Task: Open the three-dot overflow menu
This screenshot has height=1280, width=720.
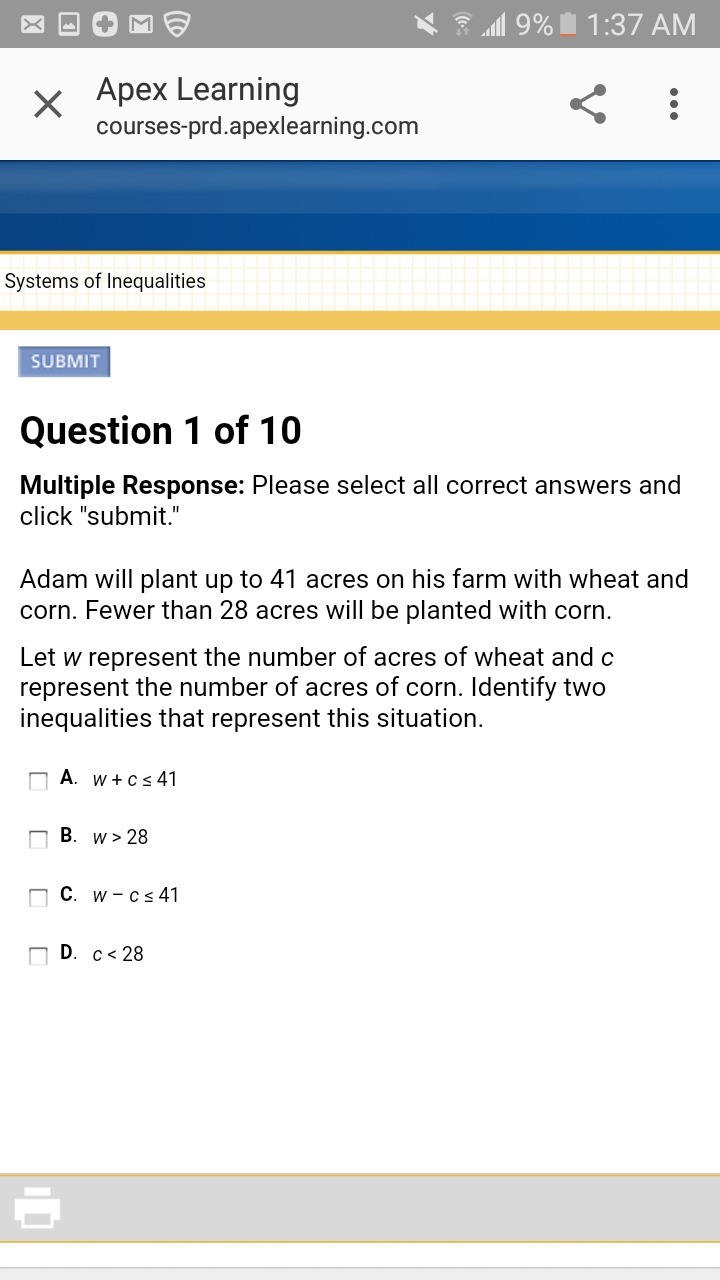Action: [674, 104]
